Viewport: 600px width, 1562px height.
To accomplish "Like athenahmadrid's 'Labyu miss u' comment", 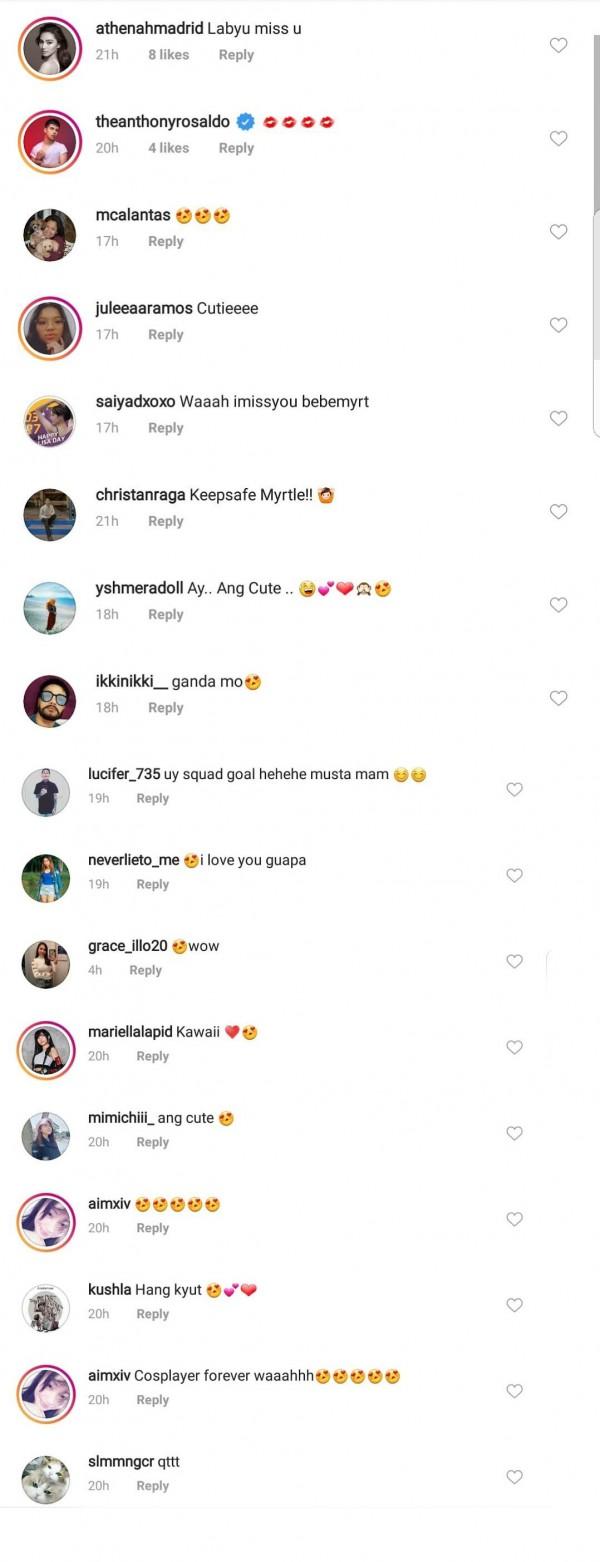I will 558,45.
